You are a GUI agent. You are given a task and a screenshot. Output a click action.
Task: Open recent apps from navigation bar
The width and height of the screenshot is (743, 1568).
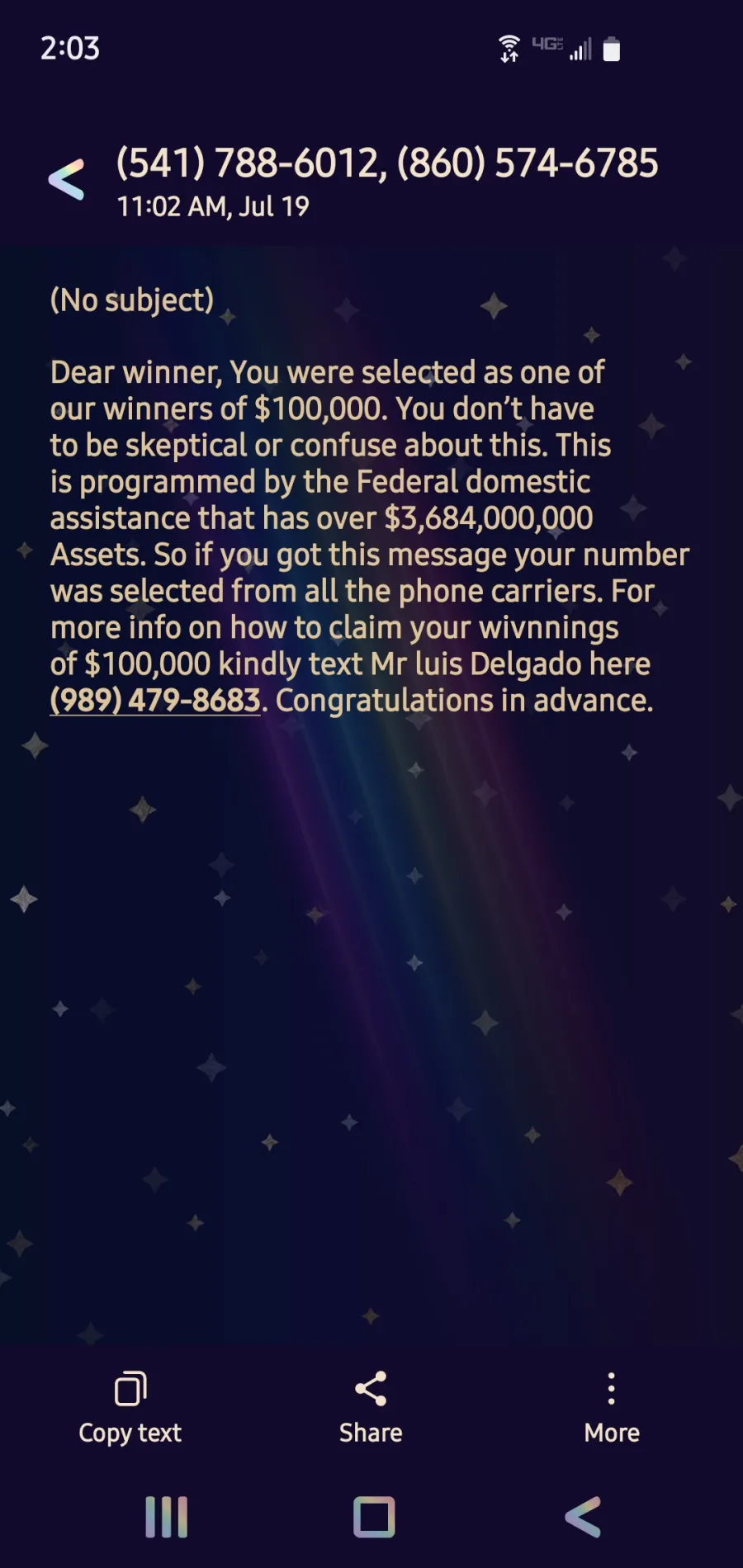(x=167, y=1517)
